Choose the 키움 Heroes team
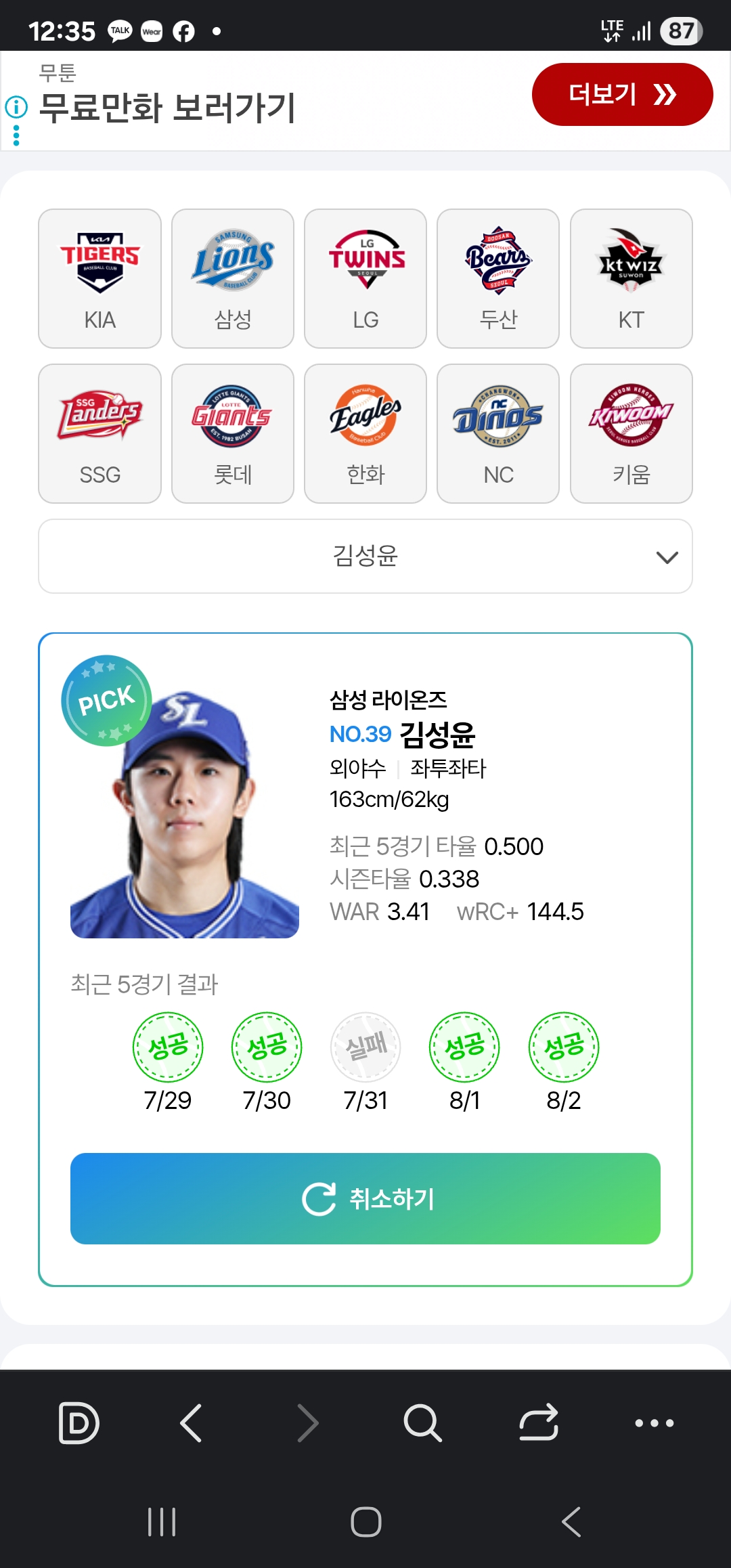 click(x=631, y=433)
